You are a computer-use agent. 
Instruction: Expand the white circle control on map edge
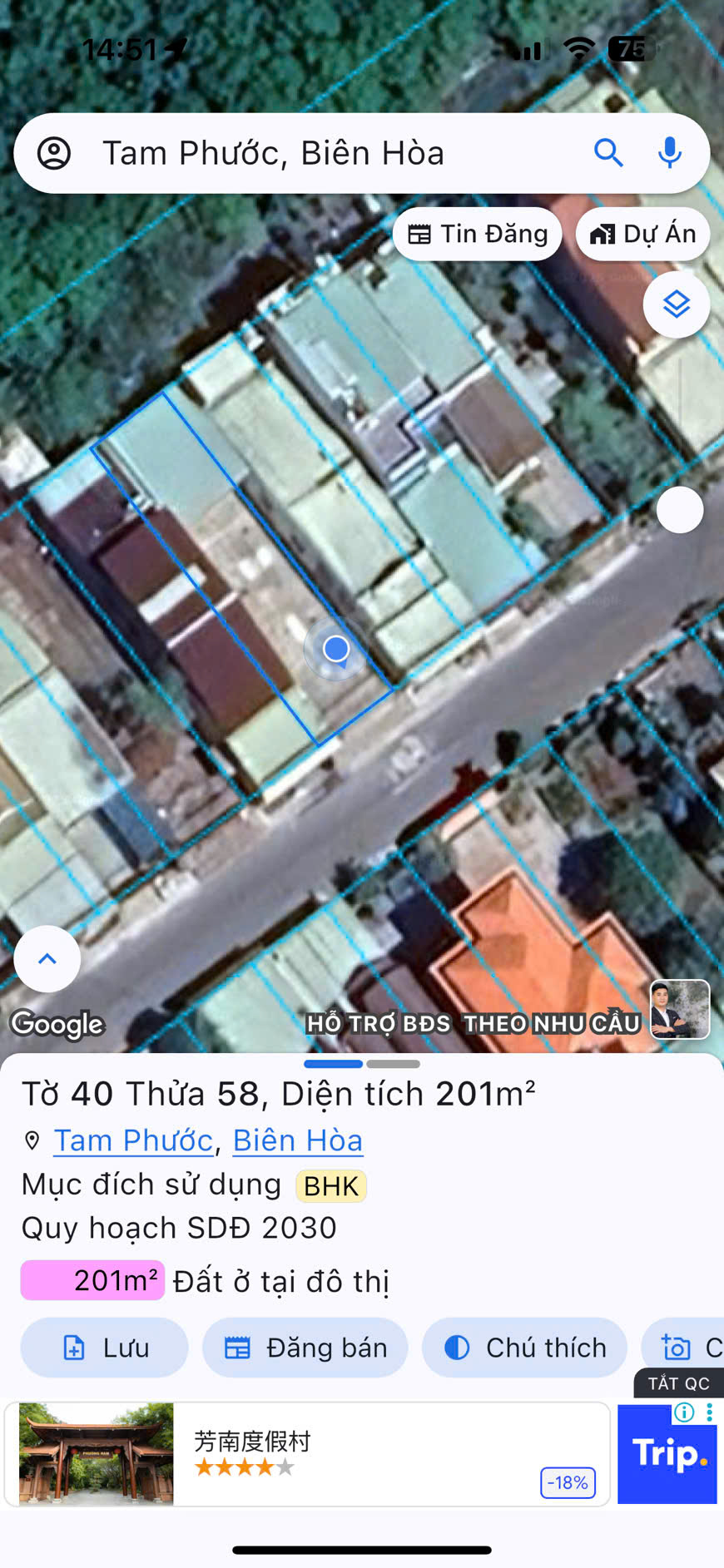[680, 509]
